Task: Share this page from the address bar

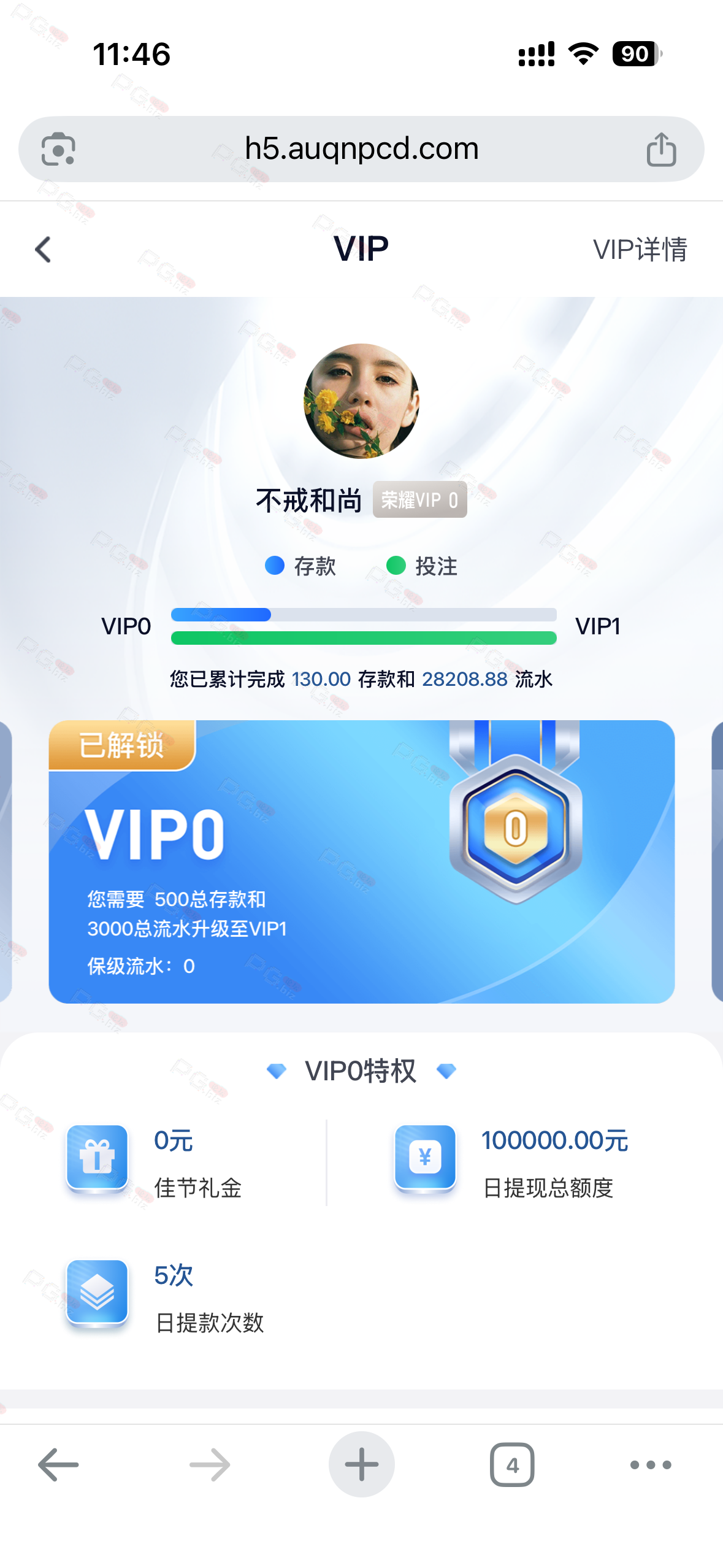Action: click(x=661, y=149)
